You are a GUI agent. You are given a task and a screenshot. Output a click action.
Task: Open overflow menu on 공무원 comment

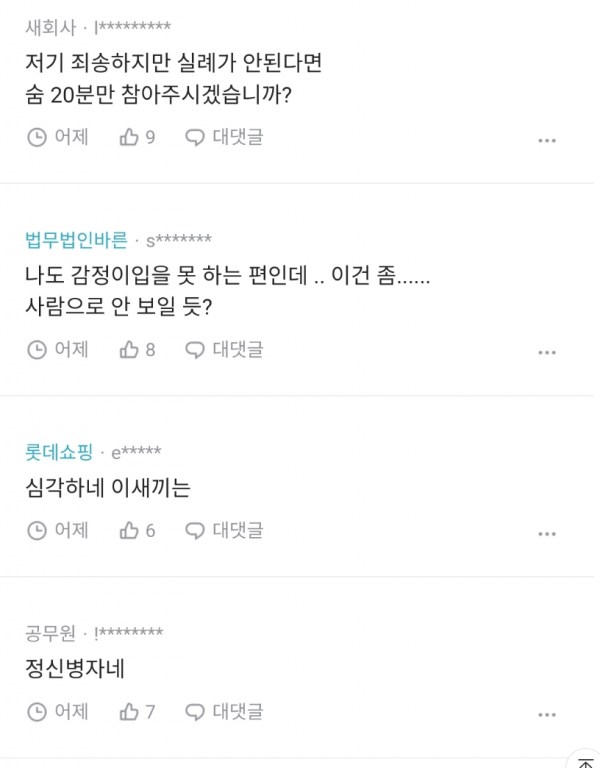point(546,715)
